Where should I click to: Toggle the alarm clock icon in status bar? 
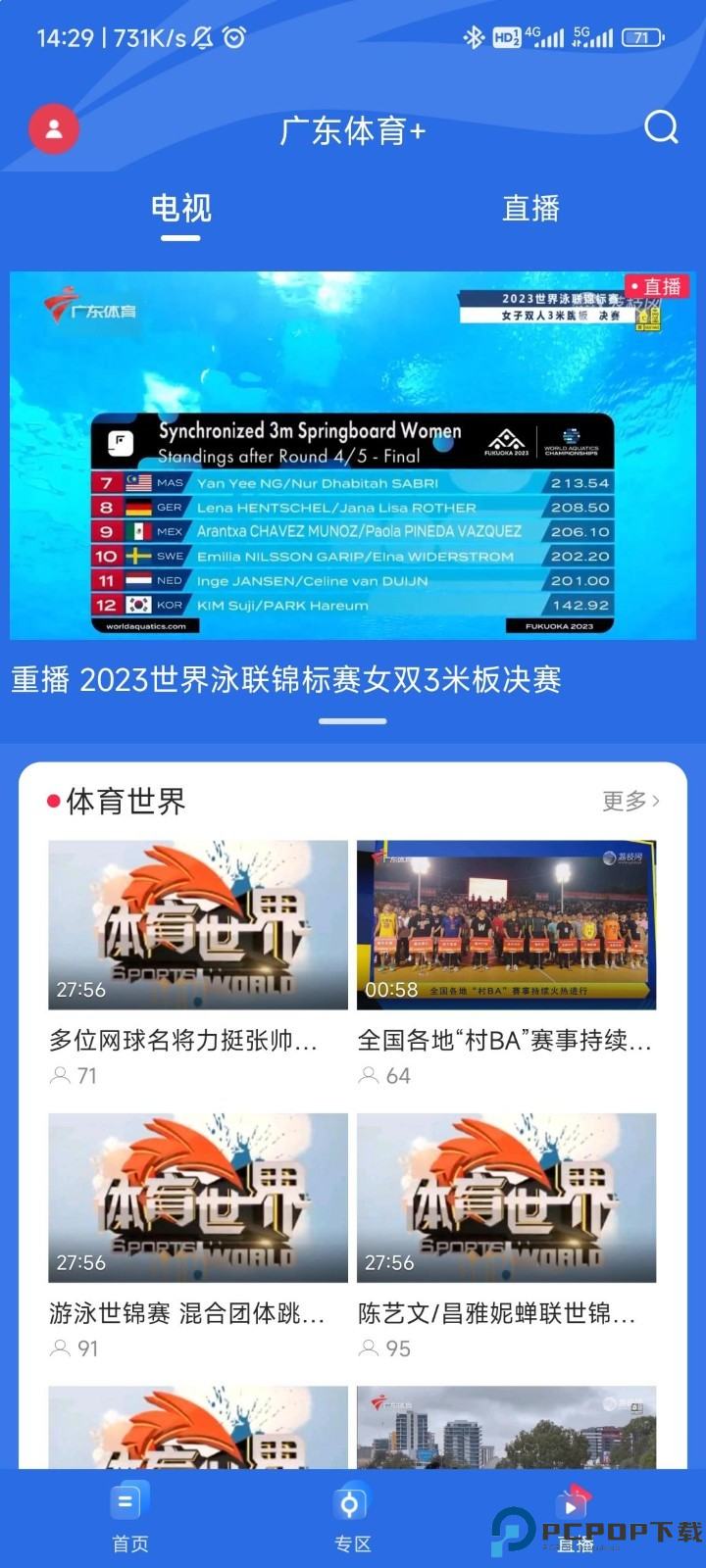pyautogui.click(x=234, y=35)
